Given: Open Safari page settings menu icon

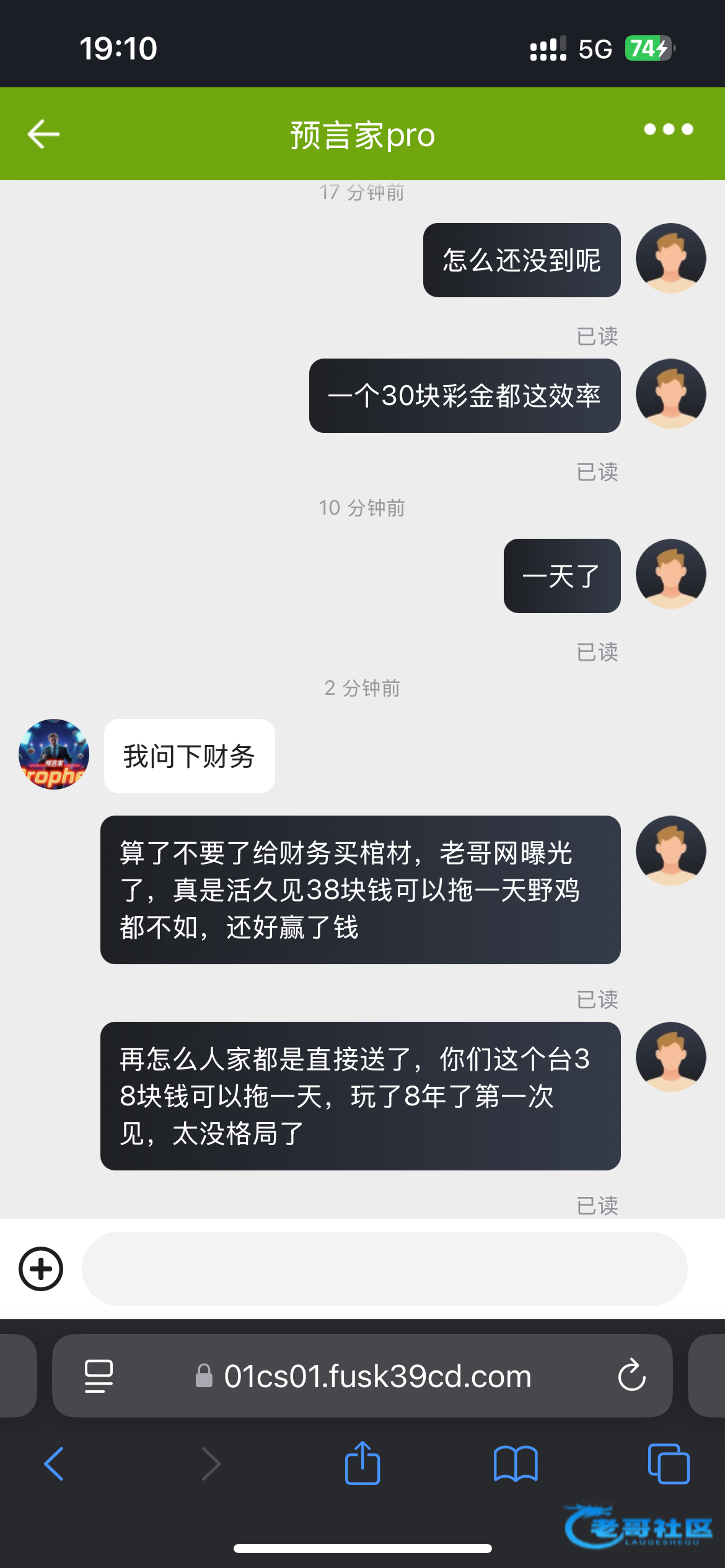Looking at the screenshot, I should tap(99, 1375).
